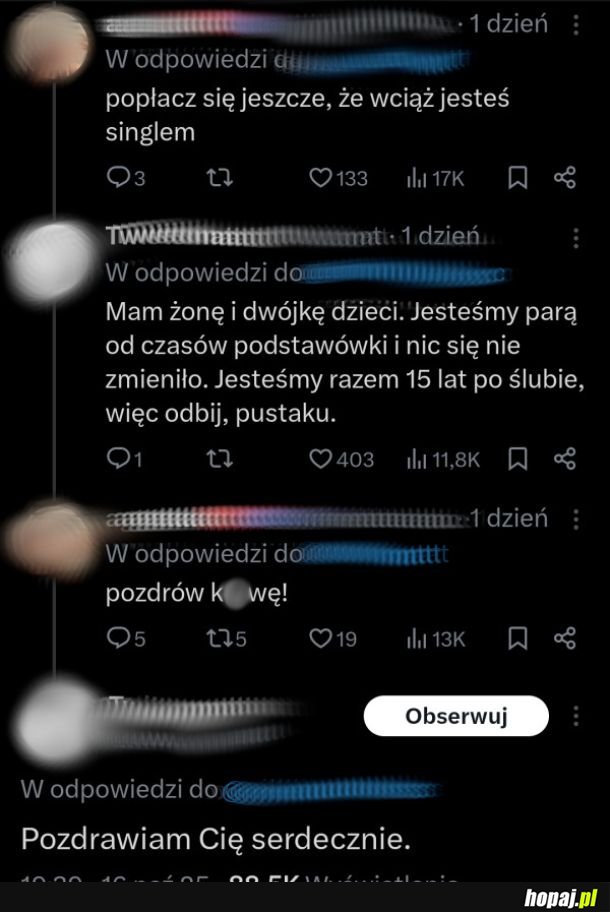
Task: Tap the Obserwuj follow button
Action: 456,716
